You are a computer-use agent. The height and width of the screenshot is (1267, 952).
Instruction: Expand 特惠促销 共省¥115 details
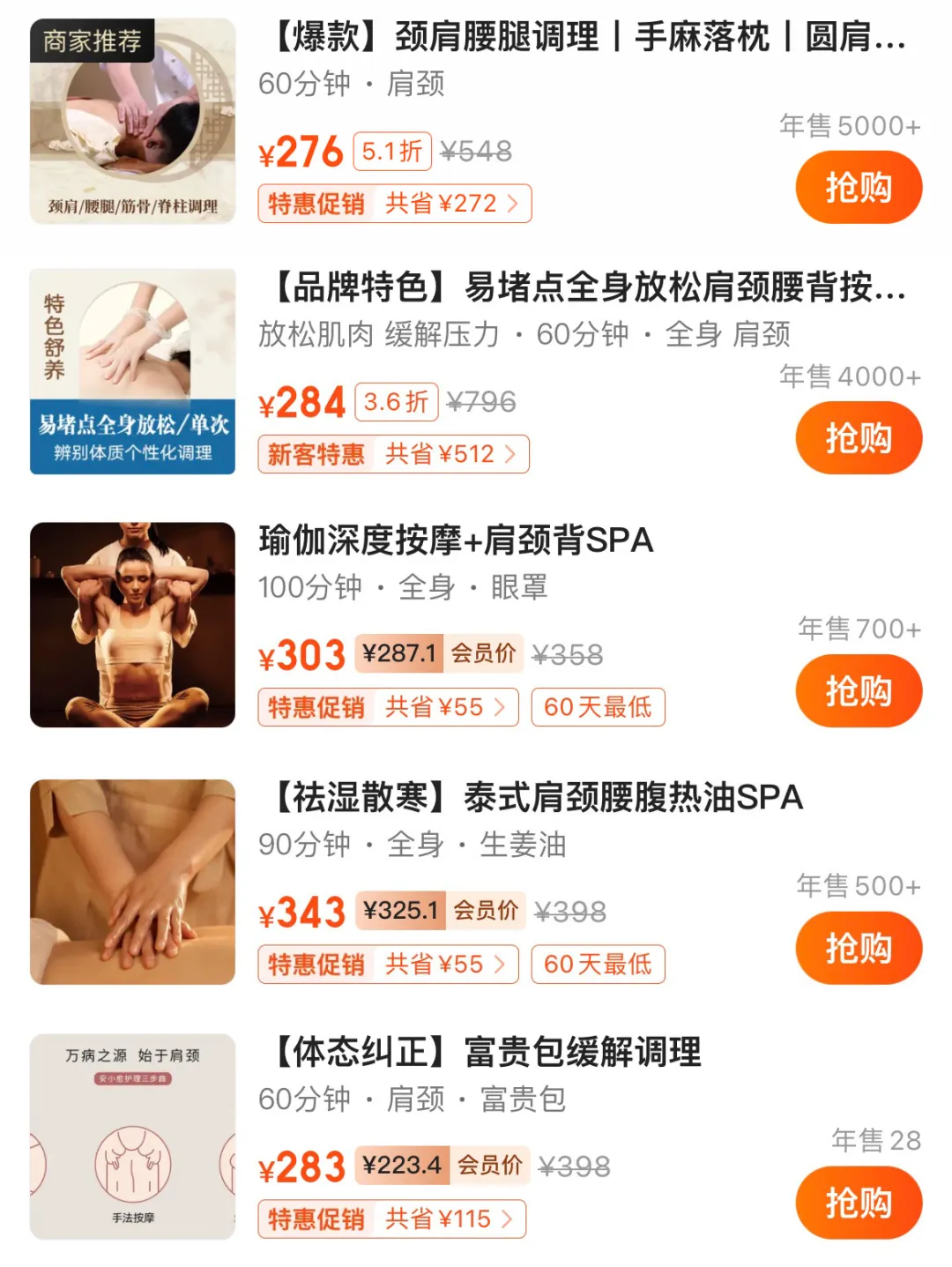pos(391,1219)
